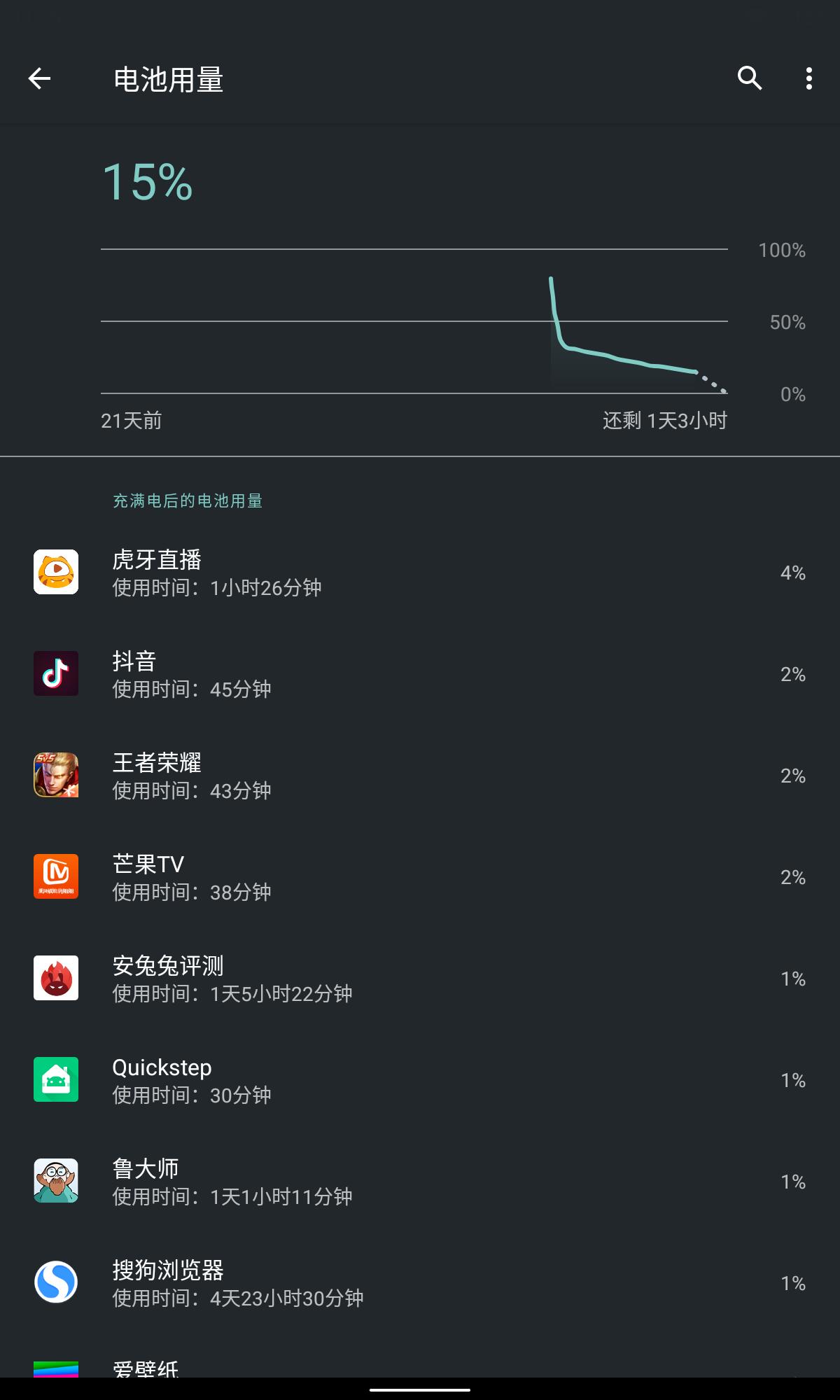Go back from battery usage screen
Viewport: 840px width, 1400px height.
click(39, 78)
